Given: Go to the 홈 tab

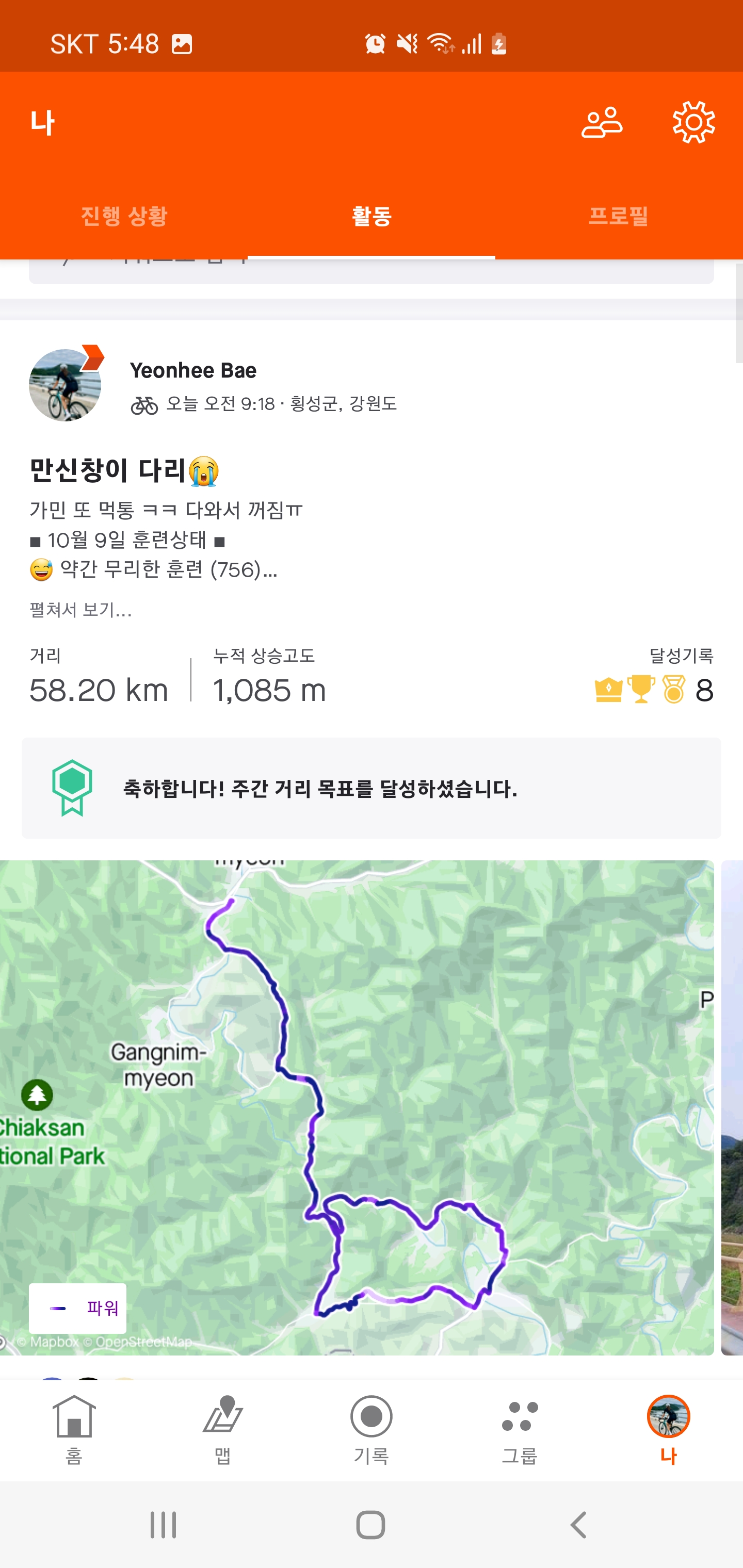Looking at the screenshot, I should 74,1429.
